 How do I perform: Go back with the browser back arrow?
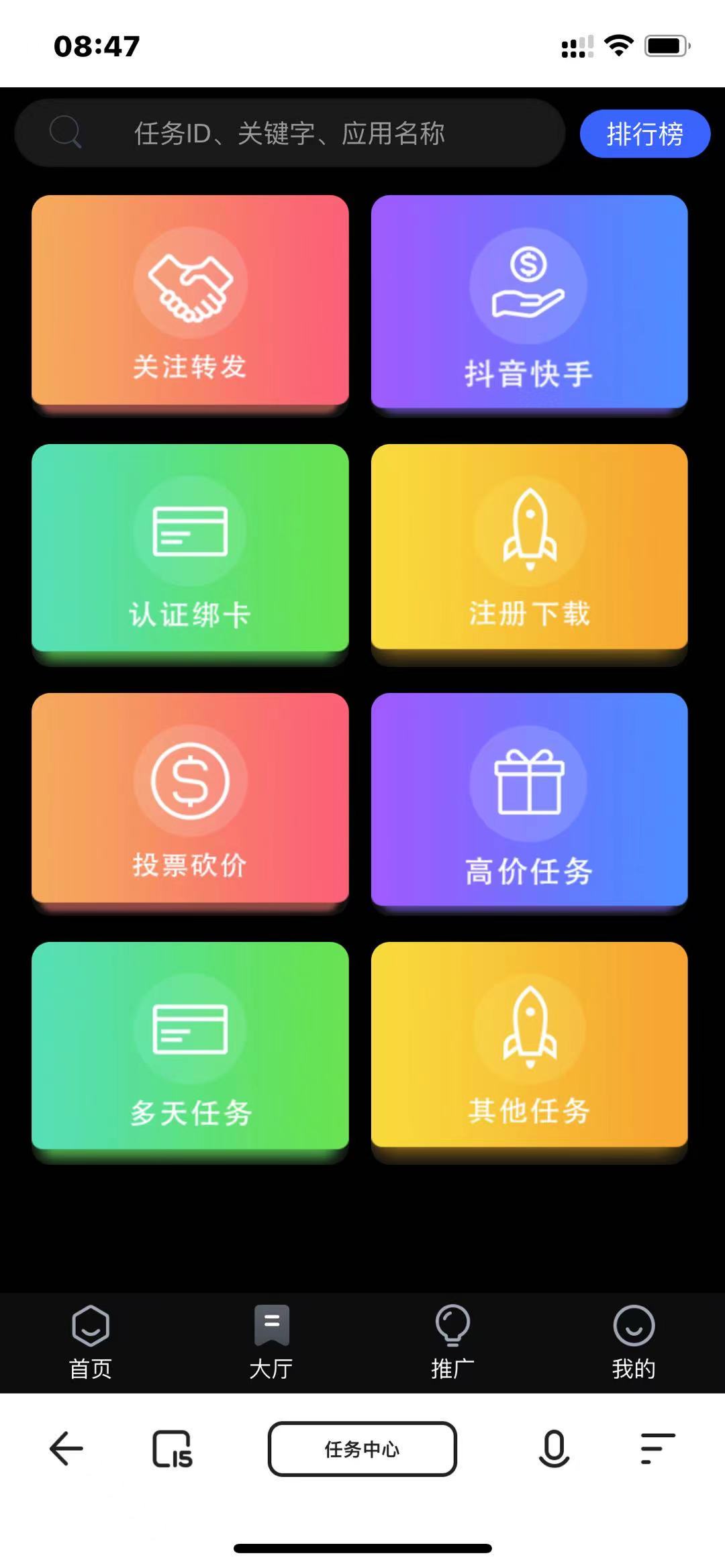click(66, 1449)
